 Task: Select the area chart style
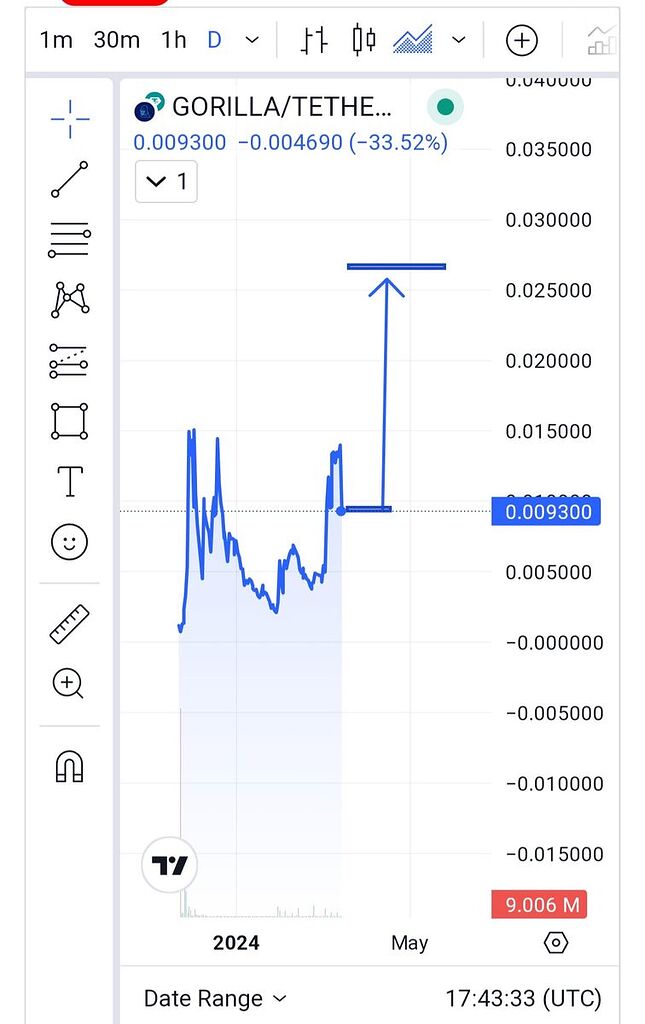(412, 41)
